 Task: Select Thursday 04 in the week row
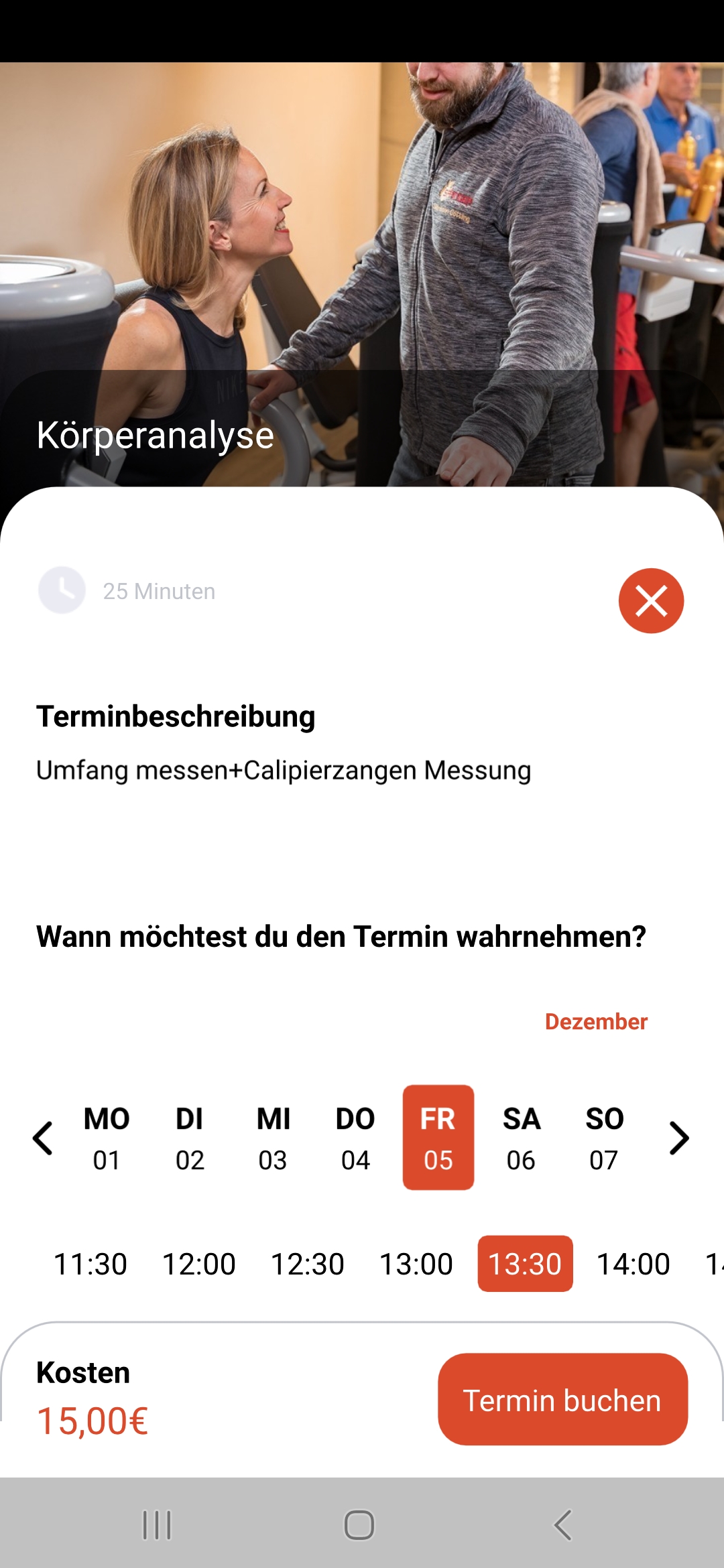pos(355,1138)
